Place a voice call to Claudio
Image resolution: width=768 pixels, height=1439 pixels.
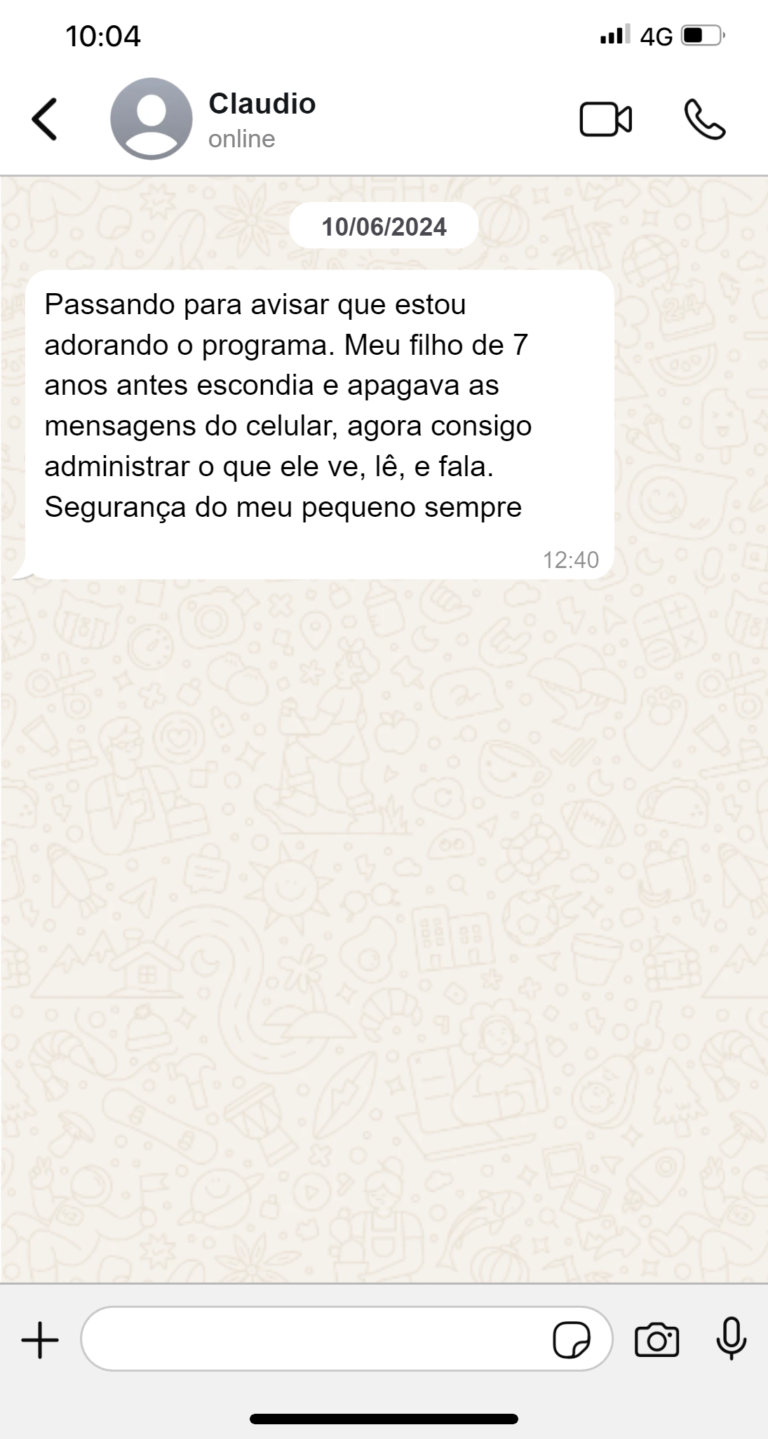pyautogui.click(x=704, y=119)
